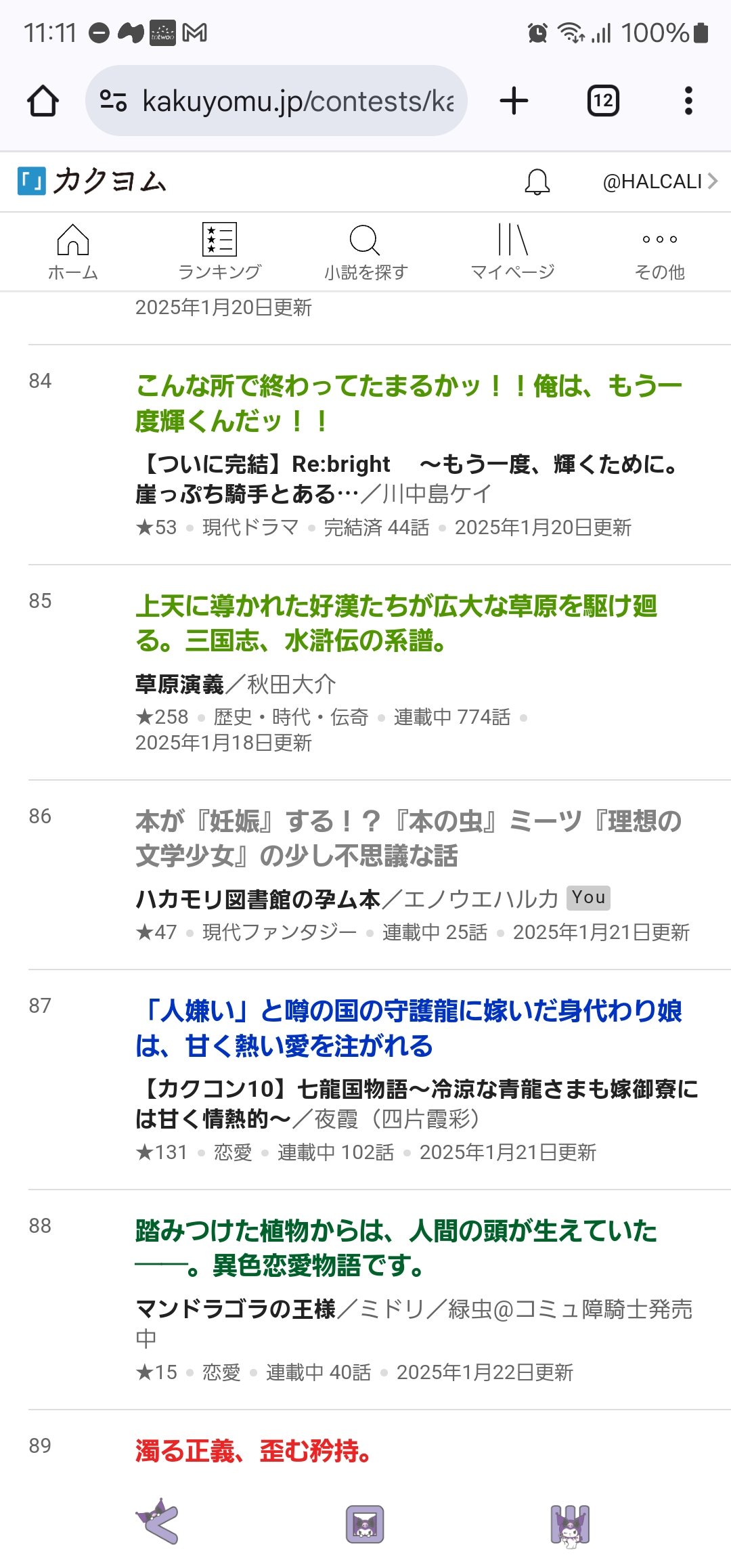This screenshot has width=731, height=1568.
Task: Open the その他 menu
Action: click(x=659, y=252)
